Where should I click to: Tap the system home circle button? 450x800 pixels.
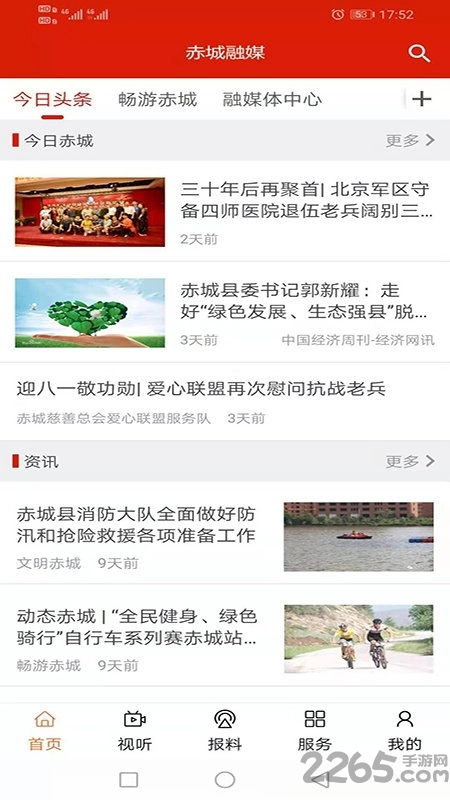(x=225, y=779)
